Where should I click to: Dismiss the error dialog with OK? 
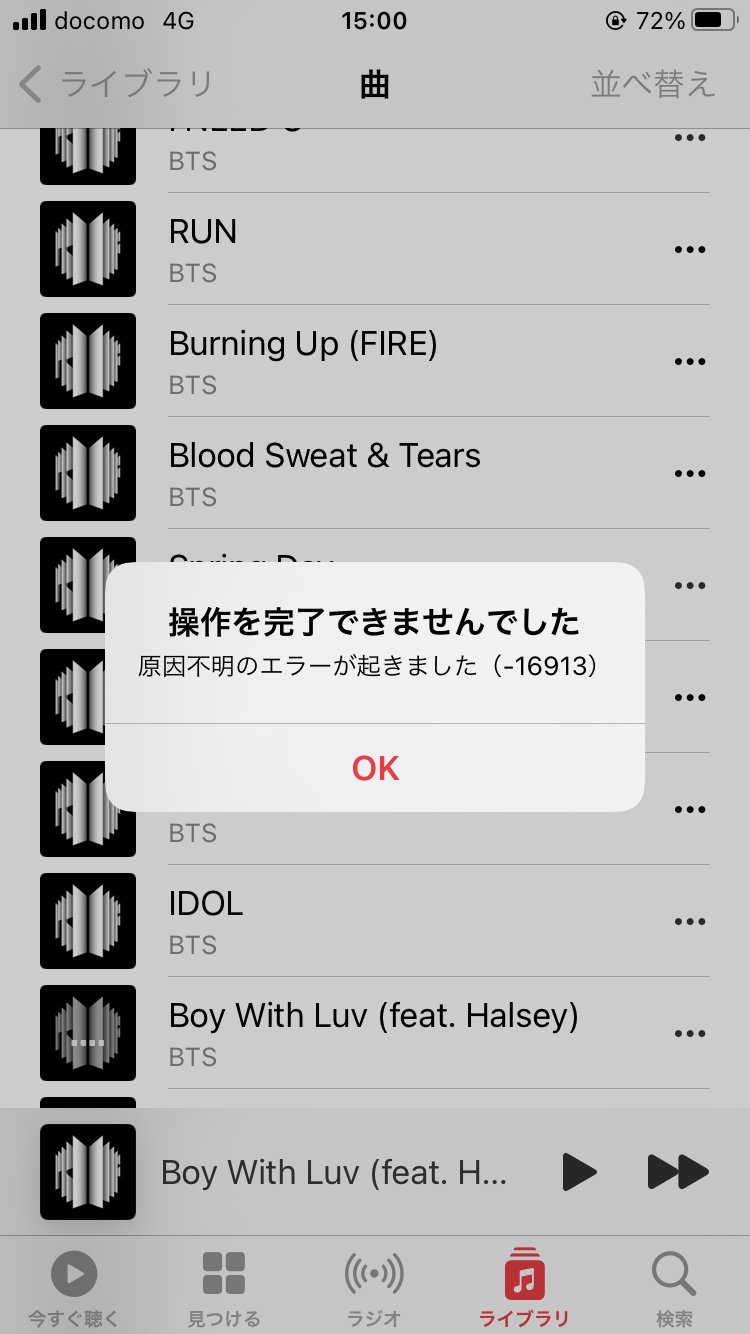(375, 768)
